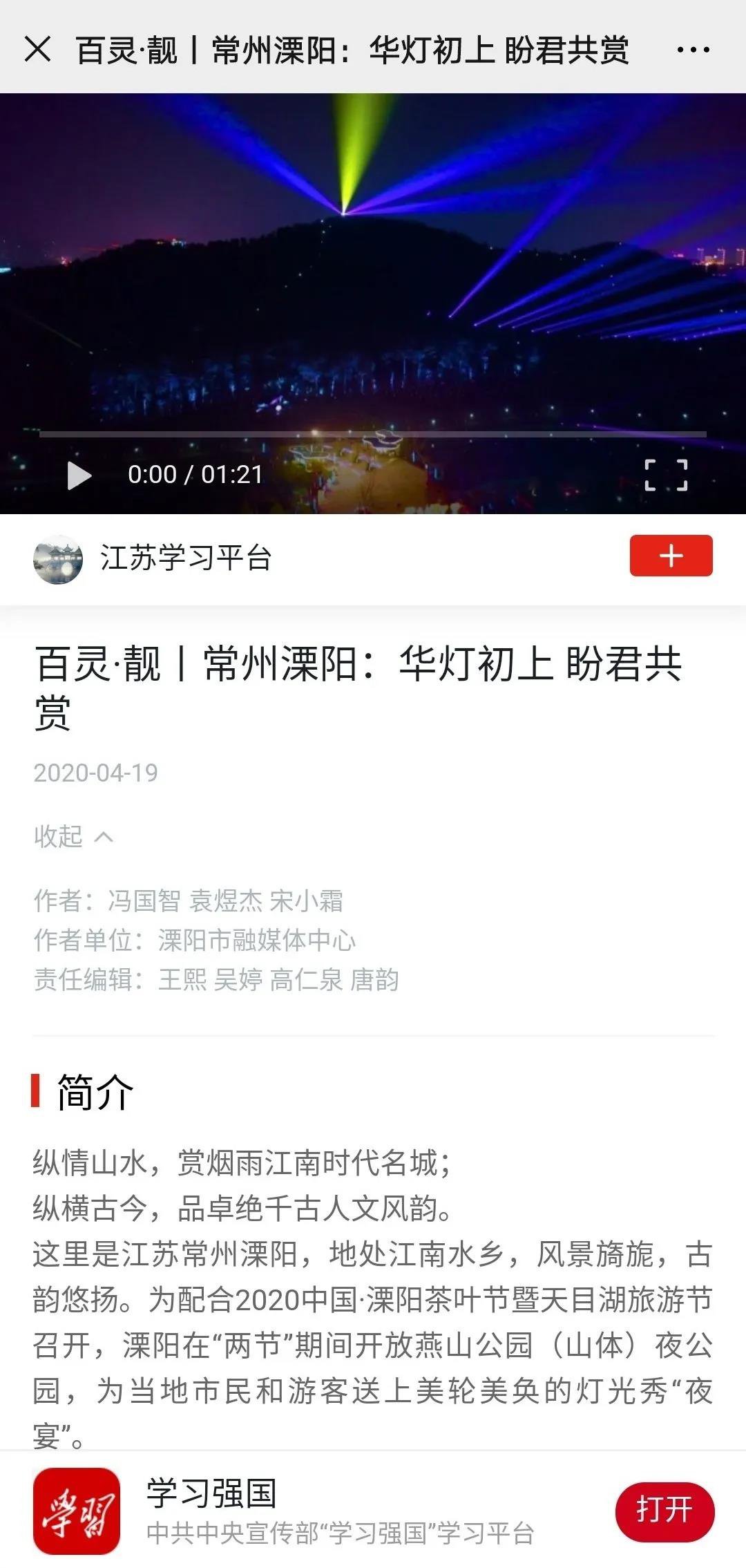Open the three-dot overflow menu

[693, 50]
